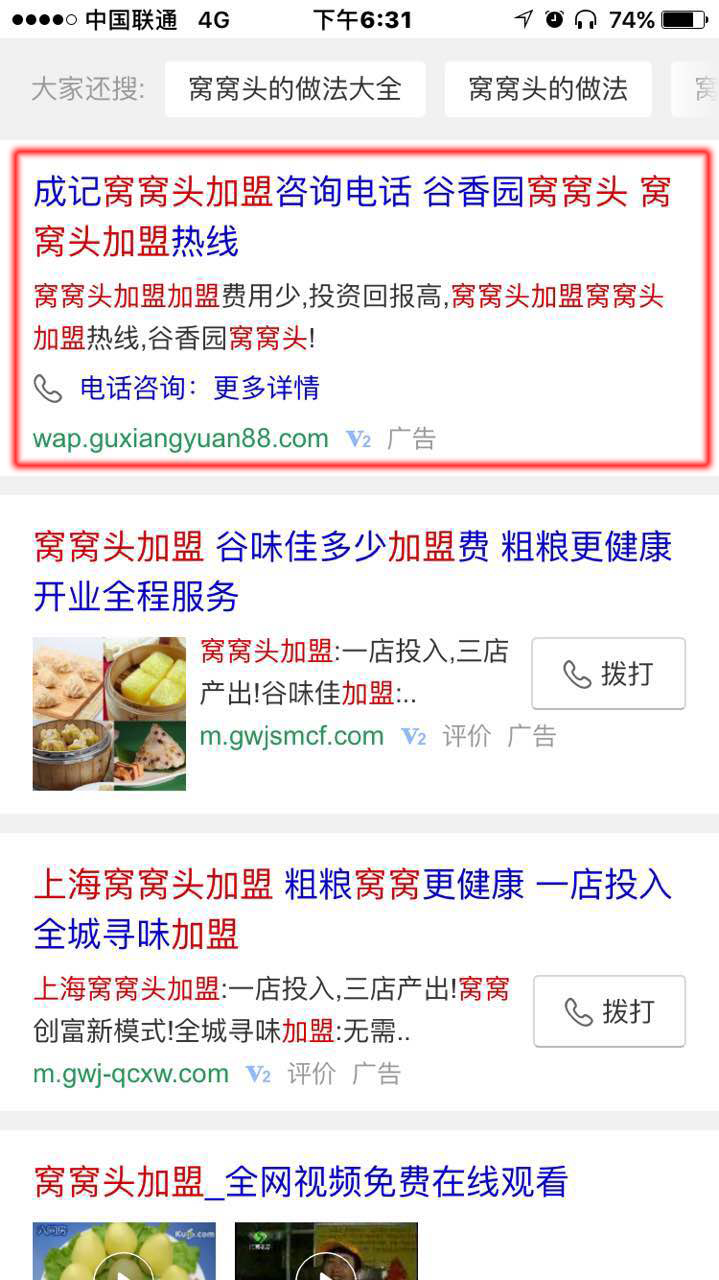
Task: Open wap.guxiangyuan88.com link
Action: point(181,438)
